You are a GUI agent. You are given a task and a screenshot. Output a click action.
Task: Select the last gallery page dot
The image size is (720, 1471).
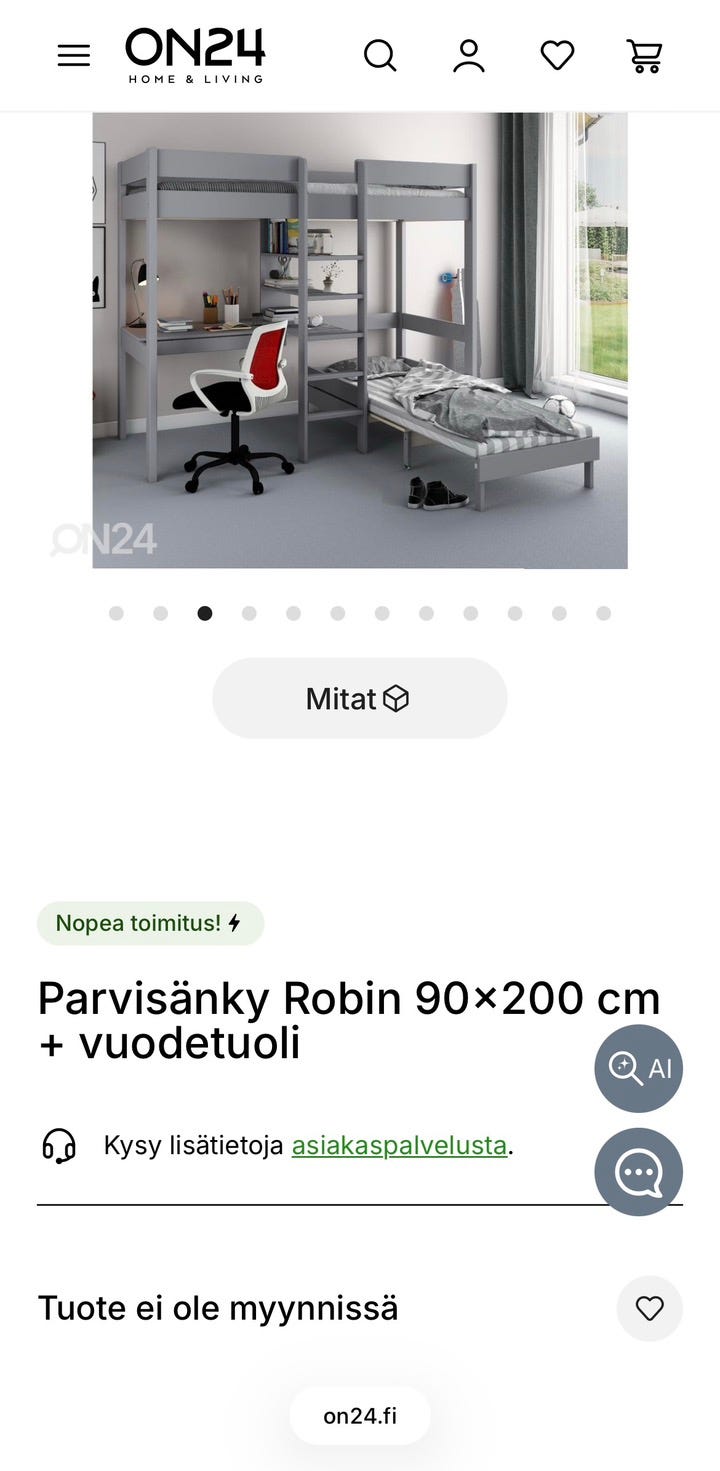click(603, 613)
